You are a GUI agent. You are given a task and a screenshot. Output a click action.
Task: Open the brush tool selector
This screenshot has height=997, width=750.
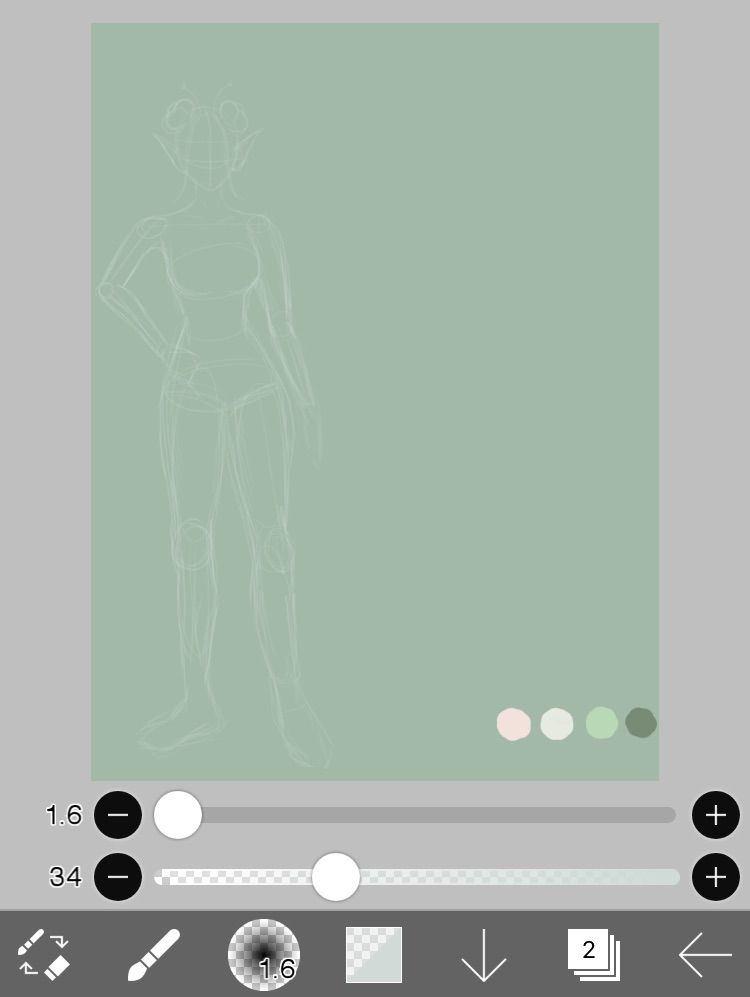pyautogui.click(x=154, y=954)
